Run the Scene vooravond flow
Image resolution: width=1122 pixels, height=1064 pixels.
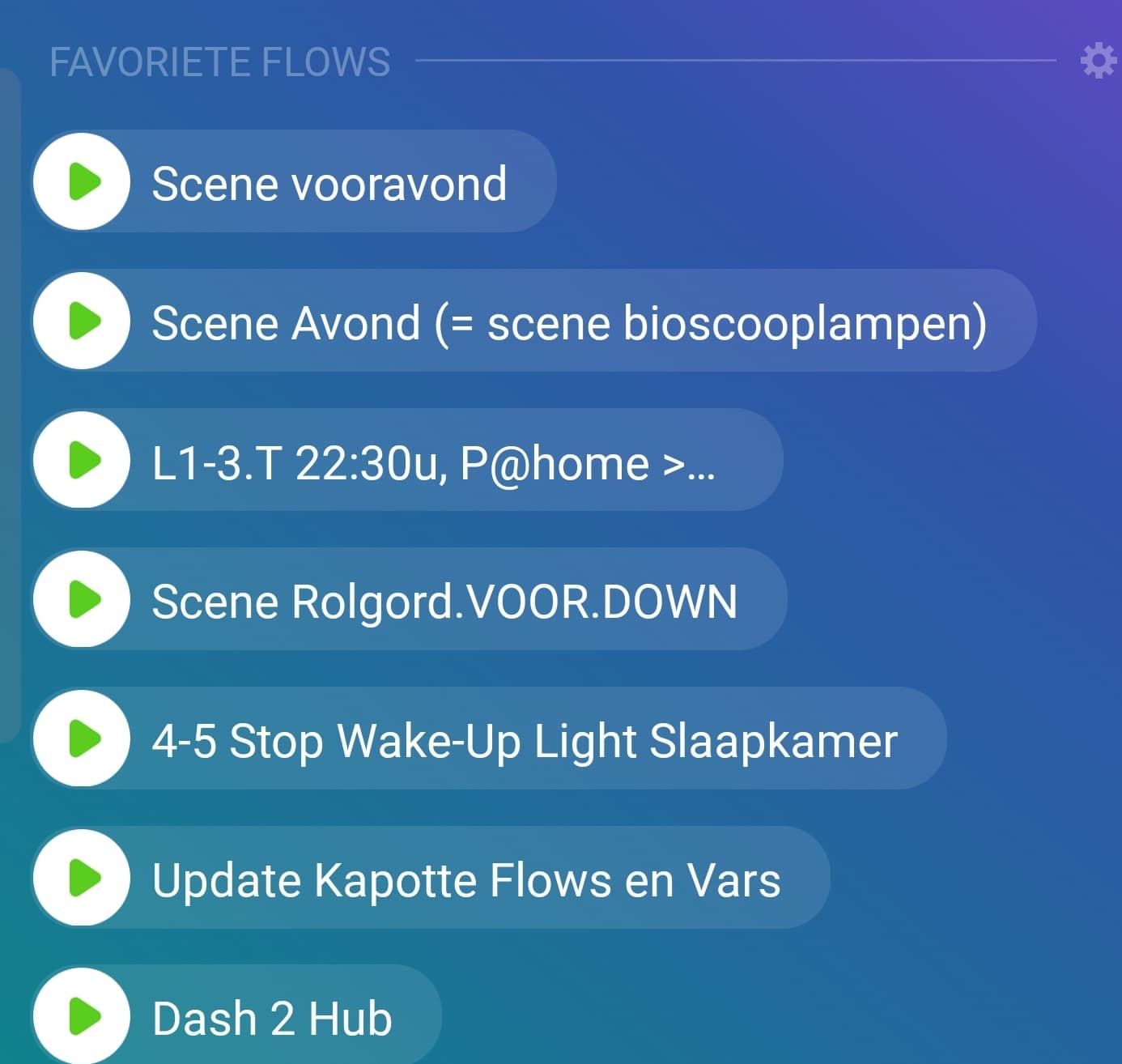coord(83,181)
